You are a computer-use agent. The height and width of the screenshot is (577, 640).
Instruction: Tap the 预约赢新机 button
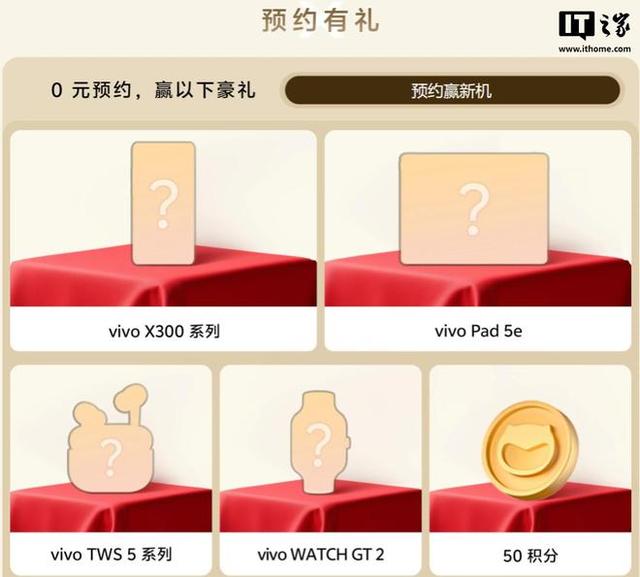click(451, 91)
